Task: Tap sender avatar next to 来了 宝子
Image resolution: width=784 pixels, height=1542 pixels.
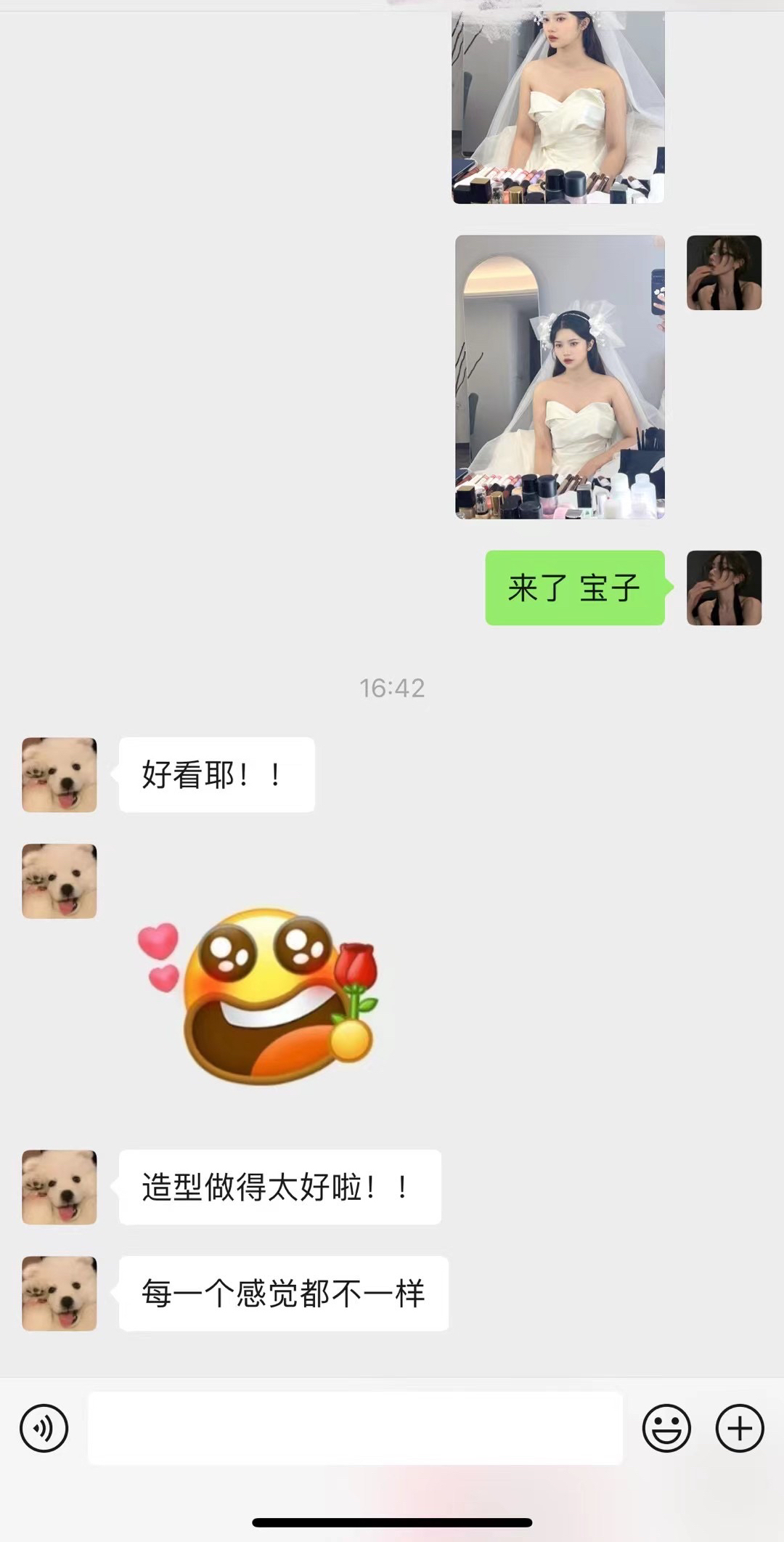Action: [724, 588]
